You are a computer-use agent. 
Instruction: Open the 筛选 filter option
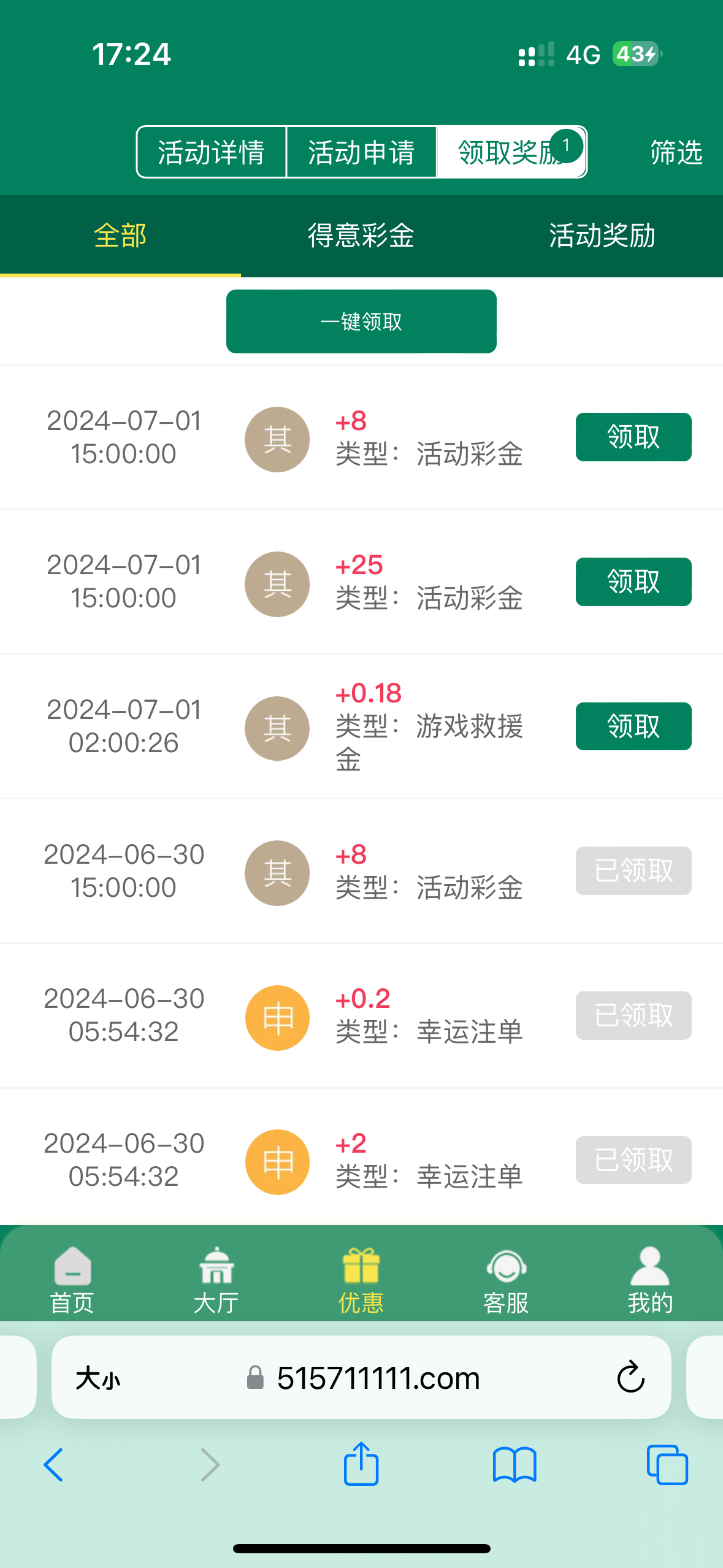click(x=676, y=152)
